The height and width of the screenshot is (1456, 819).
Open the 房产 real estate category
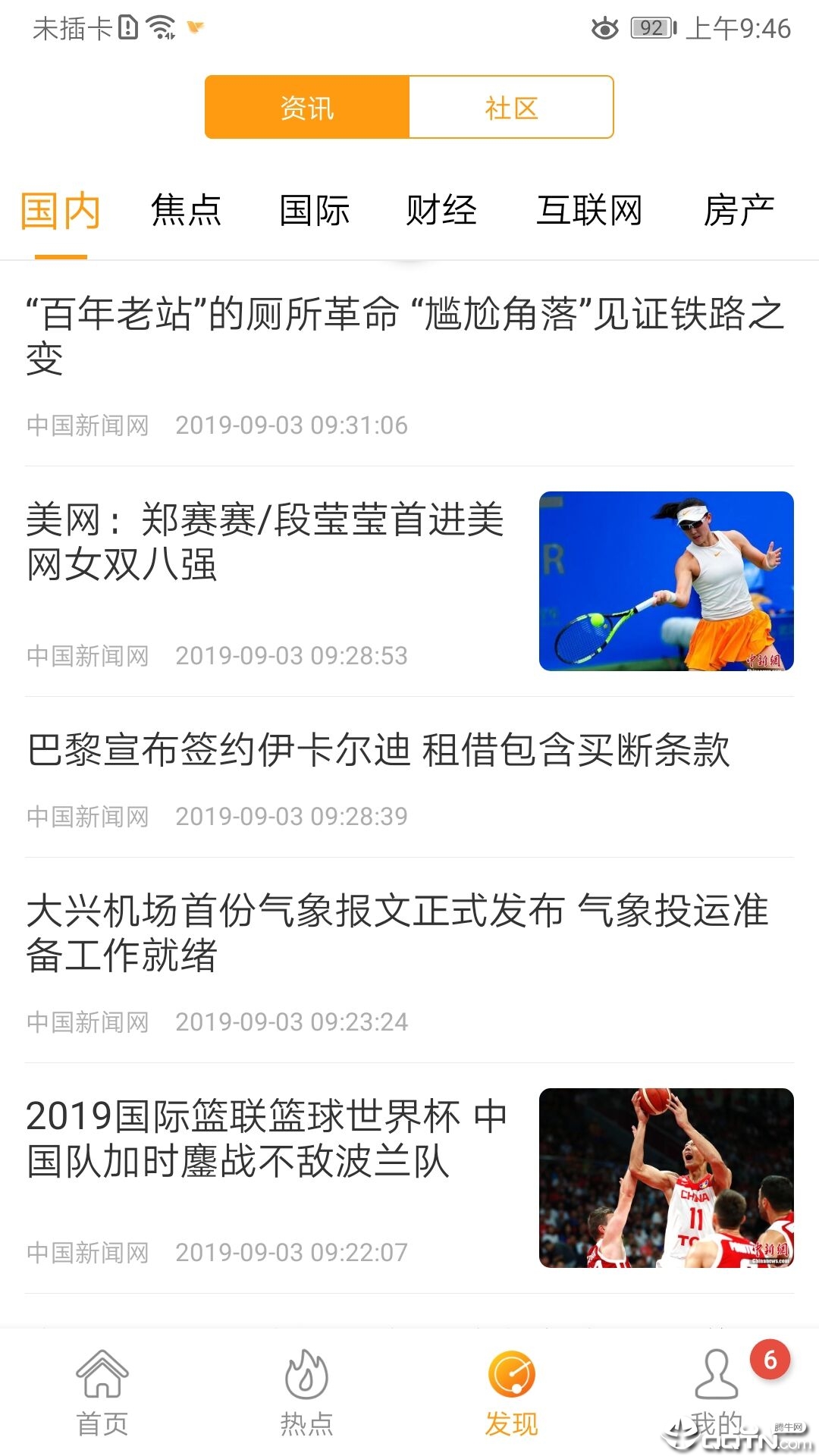tap(736, 211)
